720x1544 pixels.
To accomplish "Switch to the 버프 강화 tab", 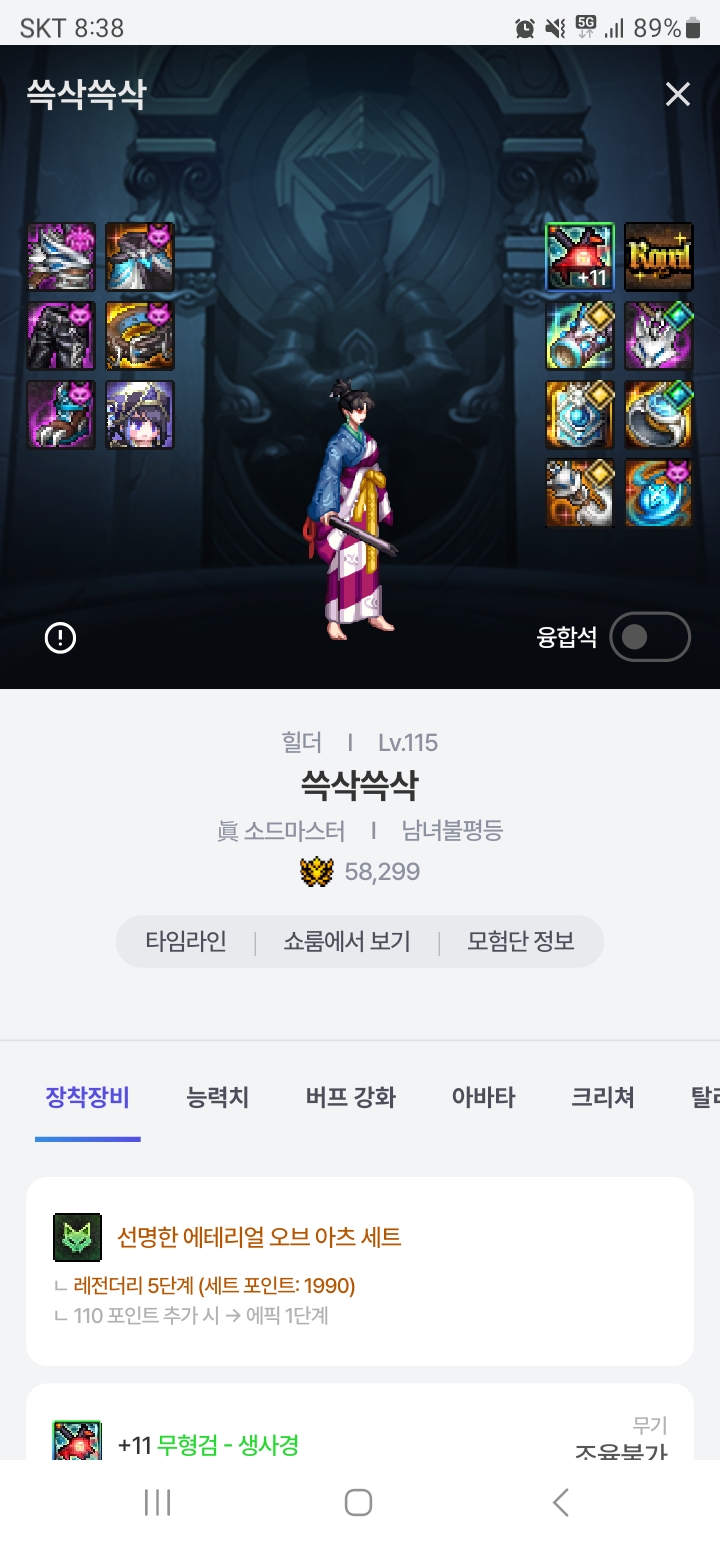I will tap(351, 1097).
